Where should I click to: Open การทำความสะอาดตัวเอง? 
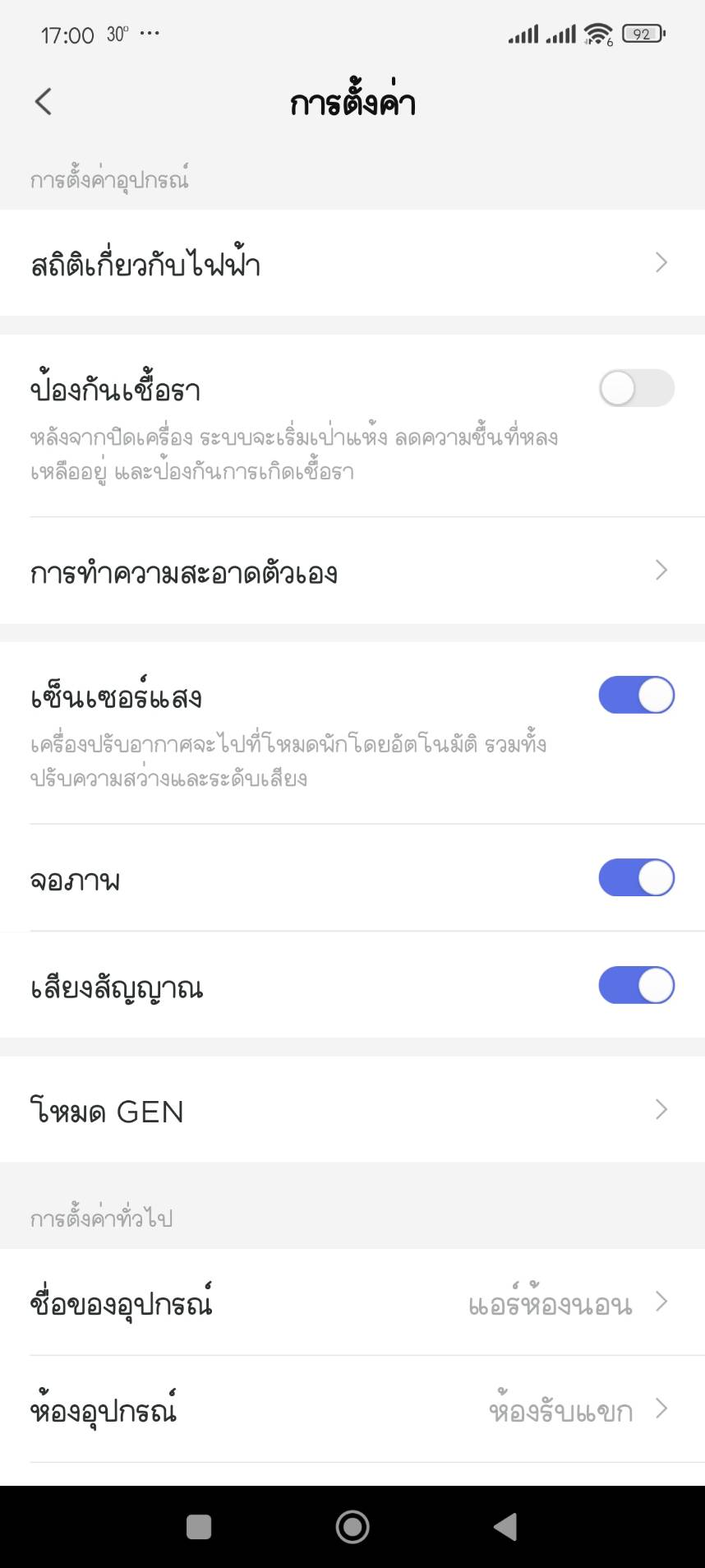coord(352,571)
